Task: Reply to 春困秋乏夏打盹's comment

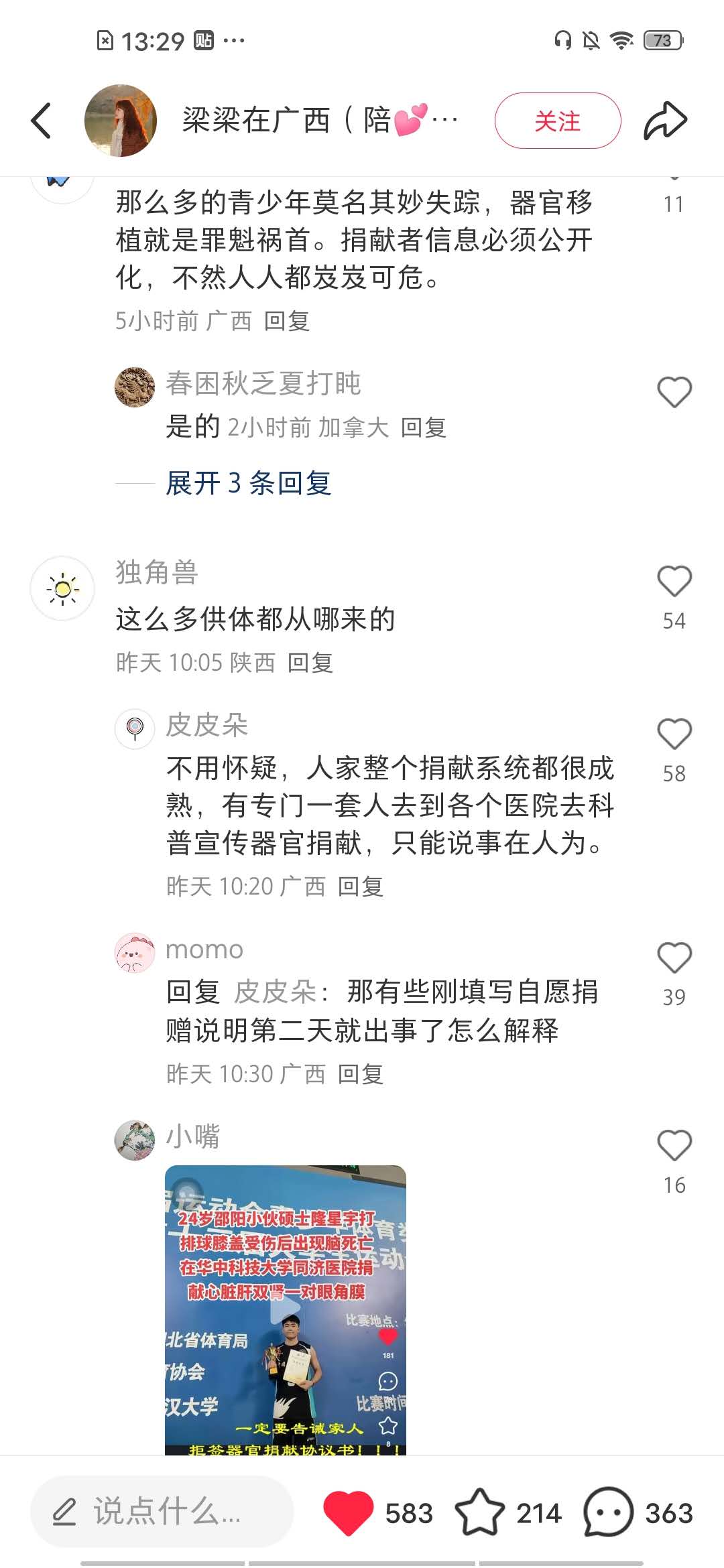Action: tap(424, 428)
